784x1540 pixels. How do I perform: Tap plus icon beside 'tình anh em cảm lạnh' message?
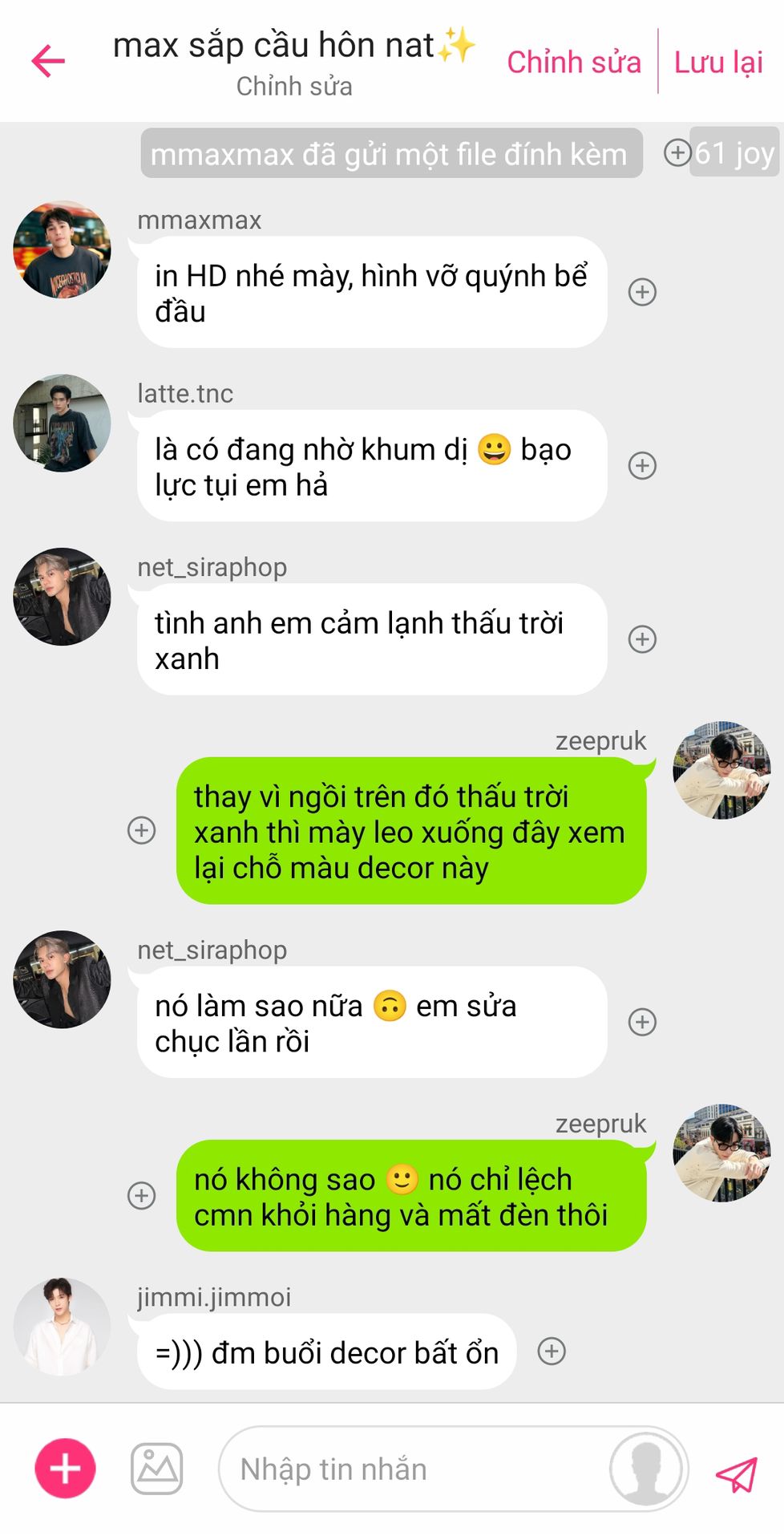(642, 639)
